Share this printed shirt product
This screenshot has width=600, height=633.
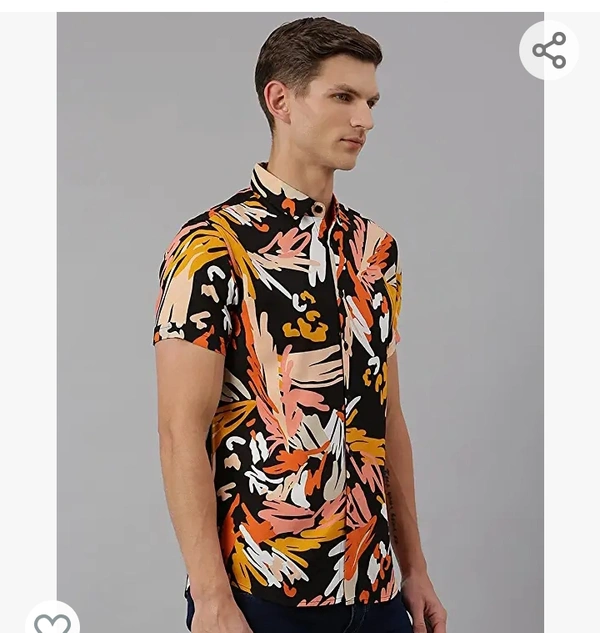[x=549, y=50]
